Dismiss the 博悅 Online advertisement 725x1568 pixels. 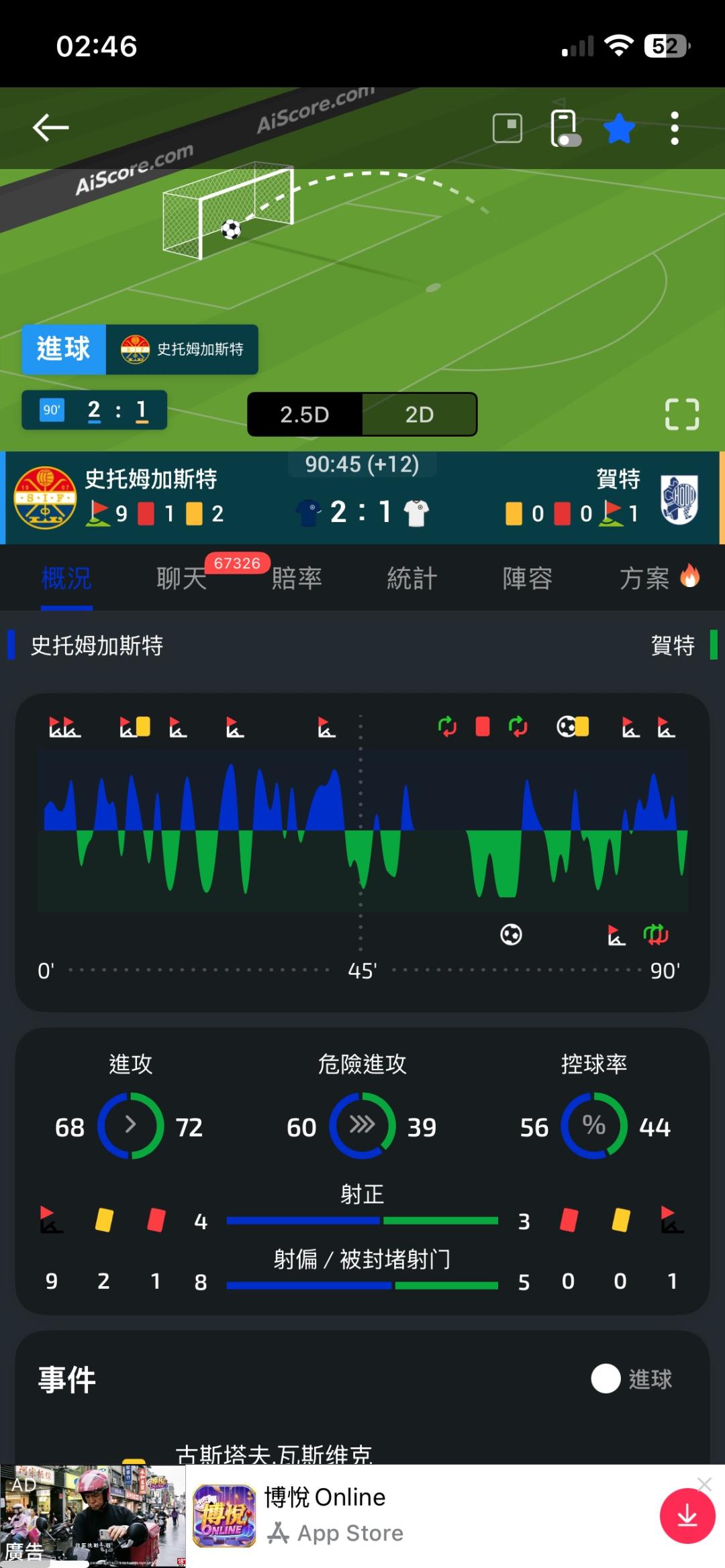[x=704, y=1484]
